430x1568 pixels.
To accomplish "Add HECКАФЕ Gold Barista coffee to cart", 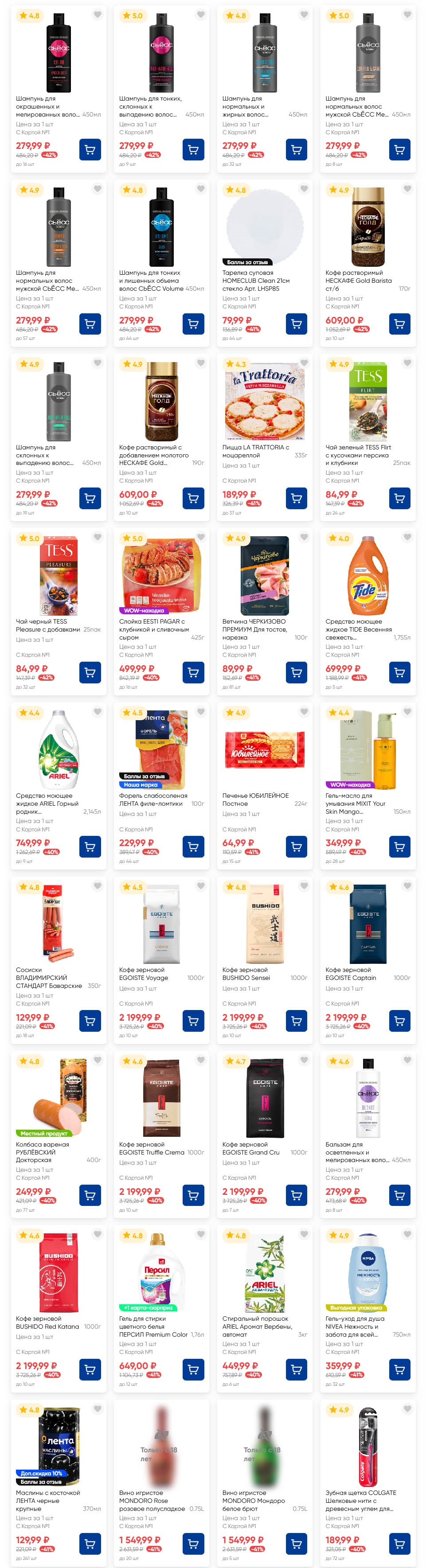I will point(399,324).
